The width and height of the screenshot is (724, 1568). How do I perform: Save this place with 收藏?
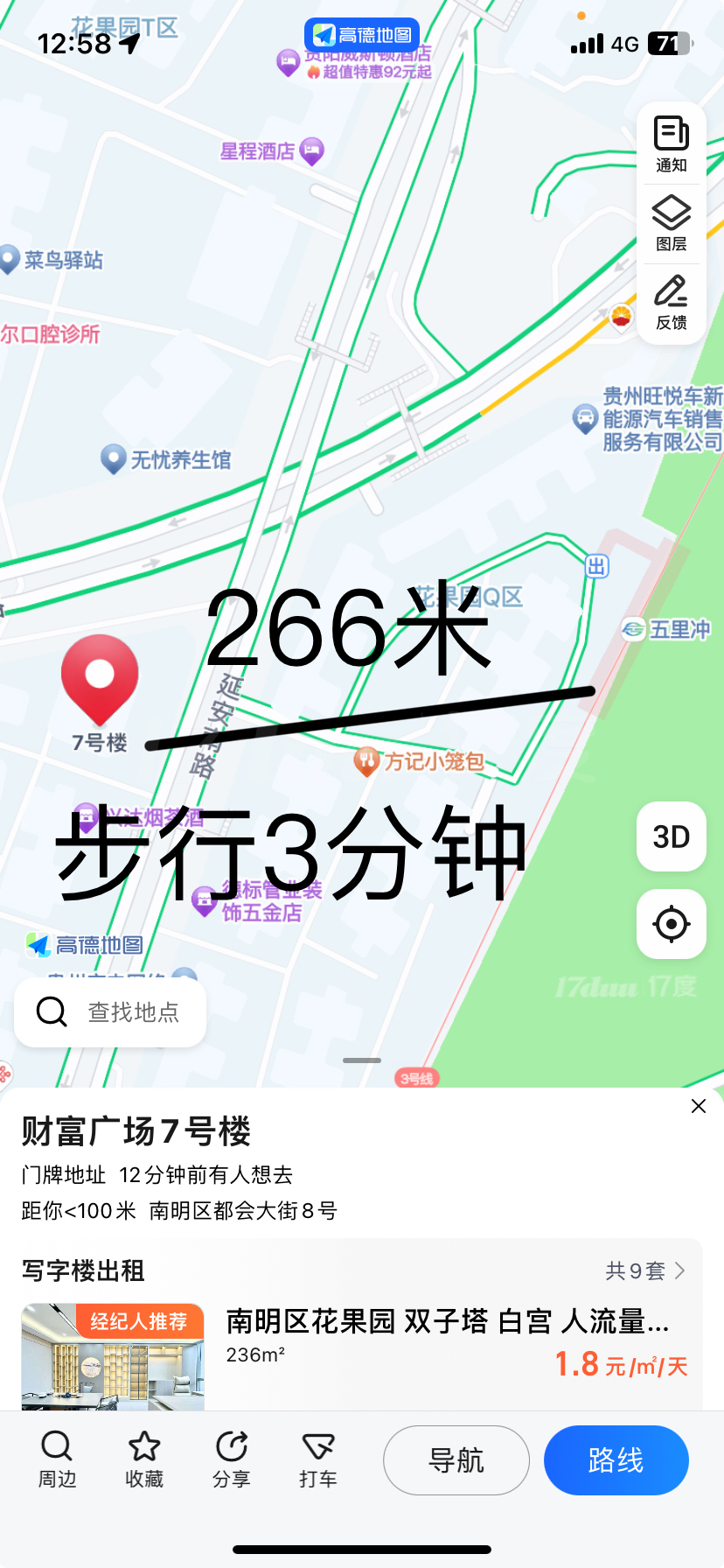[144, 1459]
